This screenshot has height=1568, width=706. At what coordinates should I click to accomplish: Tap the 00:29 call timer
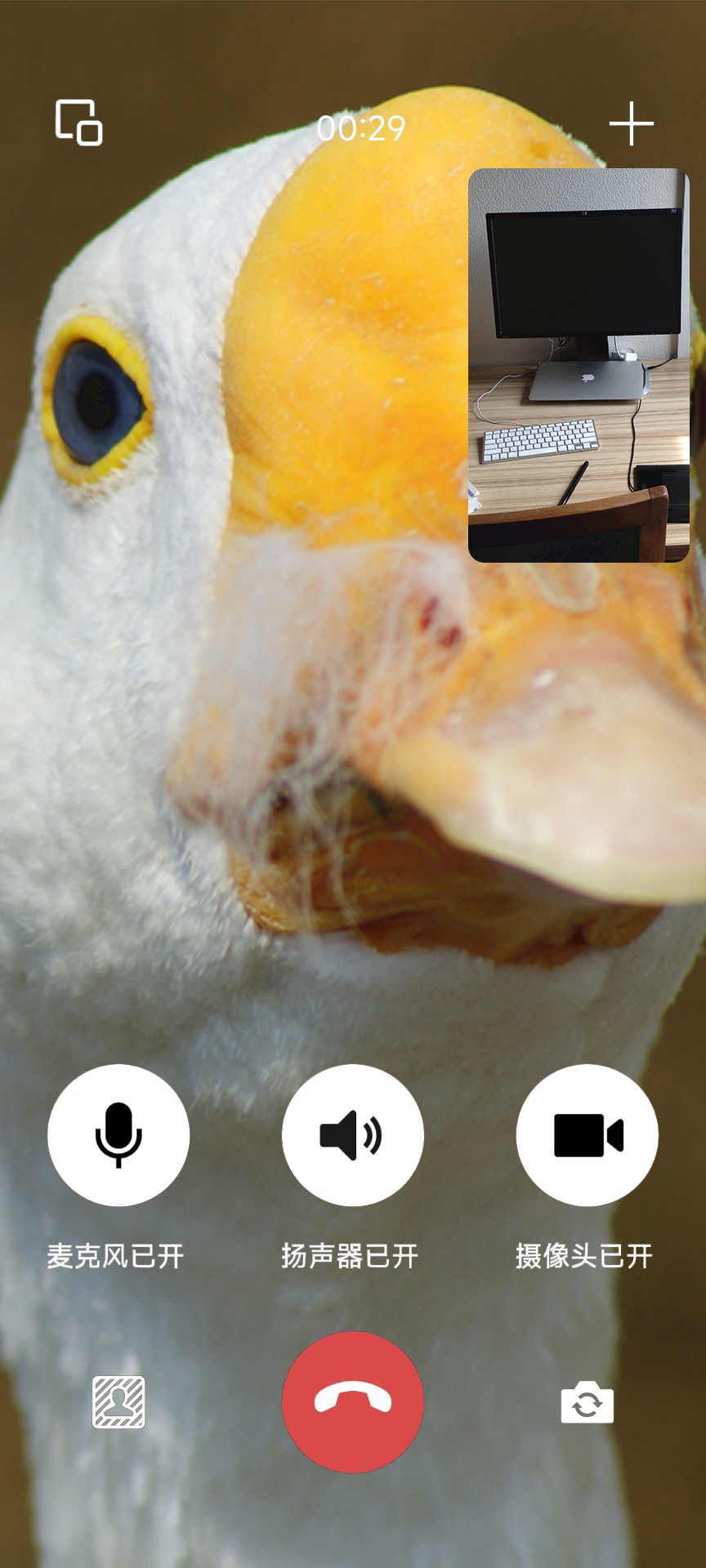coord(360,127)
